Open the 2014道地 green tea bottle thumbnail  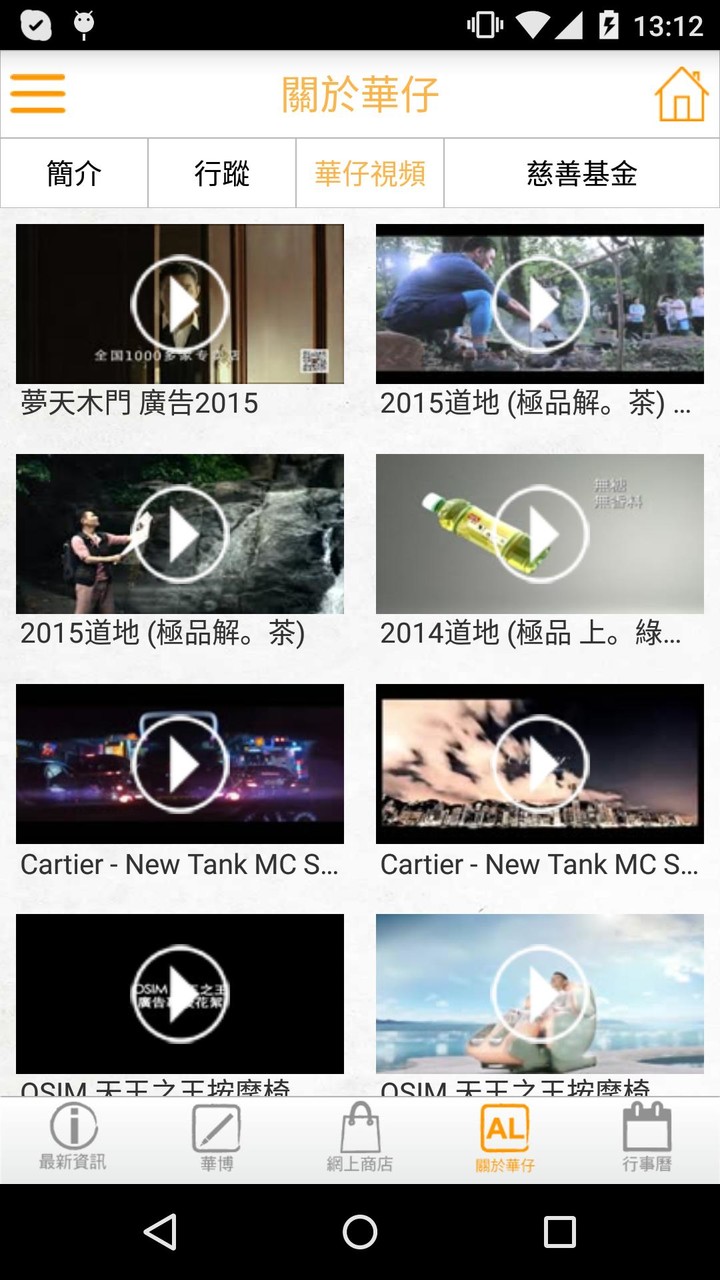[x=540, y=533]
